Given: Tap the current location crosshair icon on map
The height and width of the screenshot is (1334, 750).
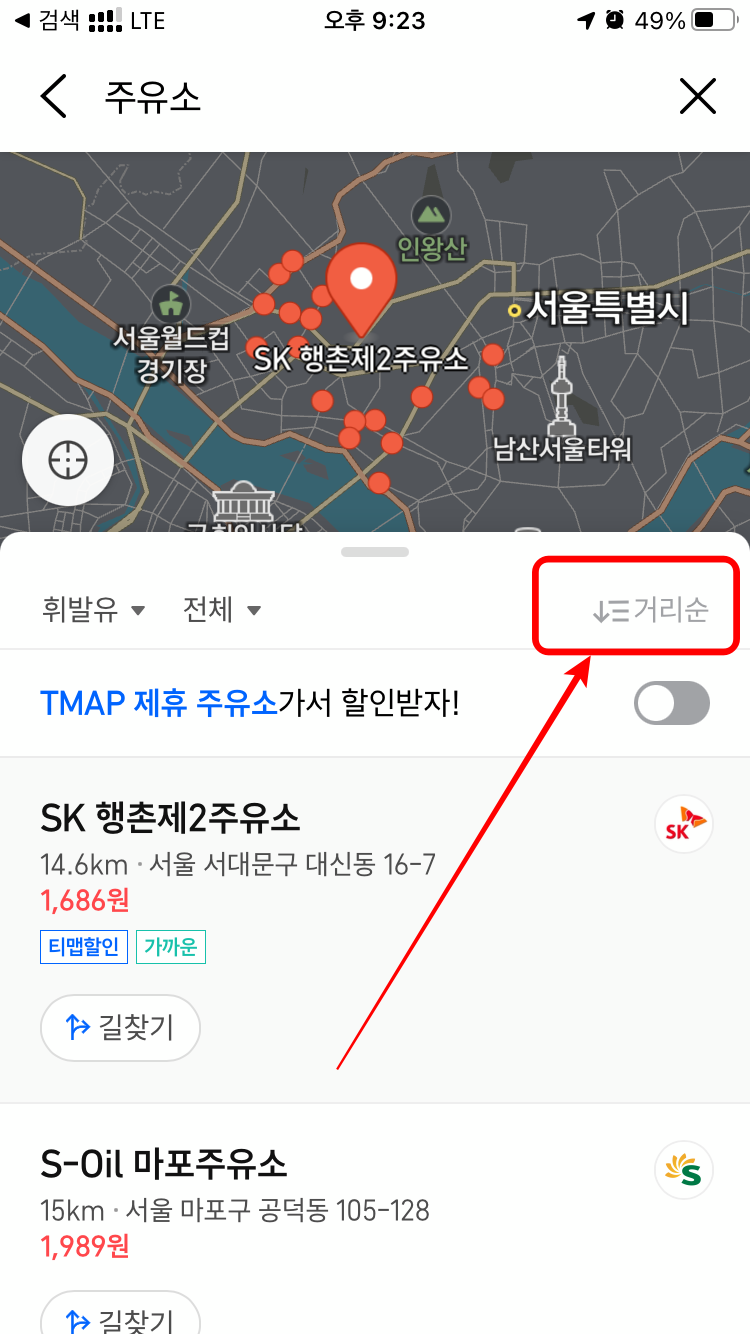Looking at the screenshot, I should click(67, 460).
